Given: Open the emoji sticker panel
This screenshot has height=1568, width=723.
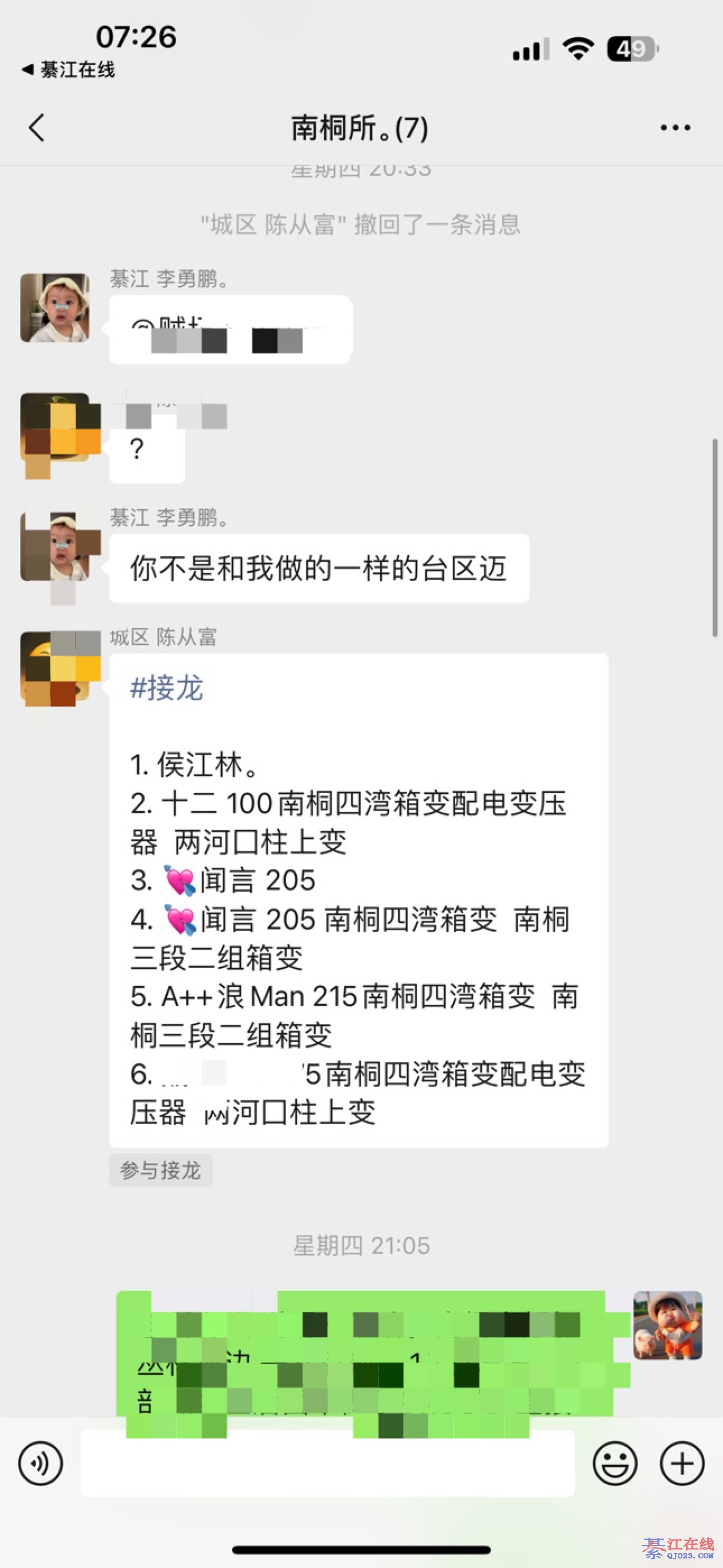Looking at the screenshot, I should coord(615,1463).
